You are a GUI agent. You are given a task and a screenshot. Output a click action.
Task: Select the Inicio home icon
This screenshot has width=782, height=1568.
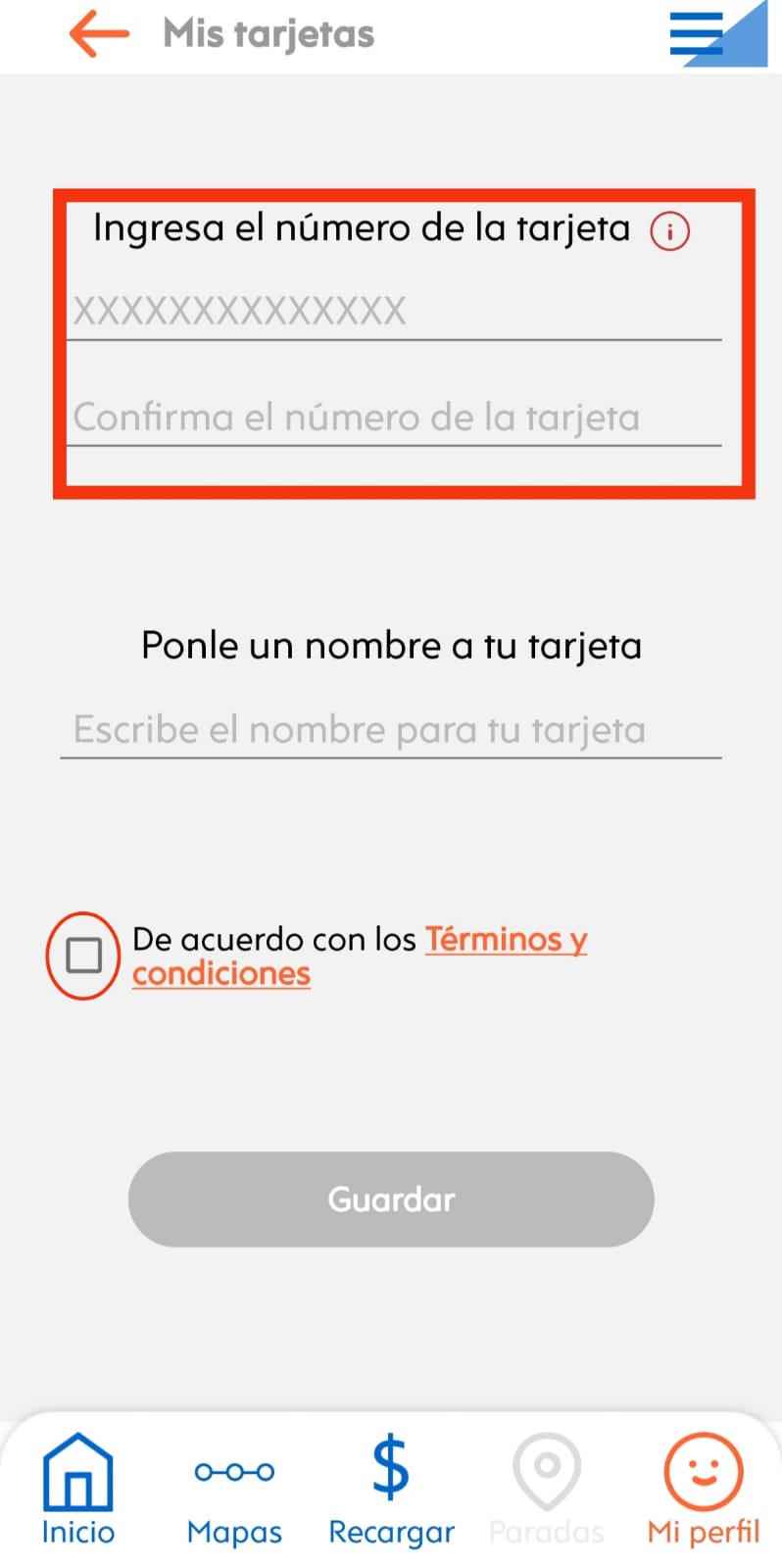click(x=78, y=1470)
